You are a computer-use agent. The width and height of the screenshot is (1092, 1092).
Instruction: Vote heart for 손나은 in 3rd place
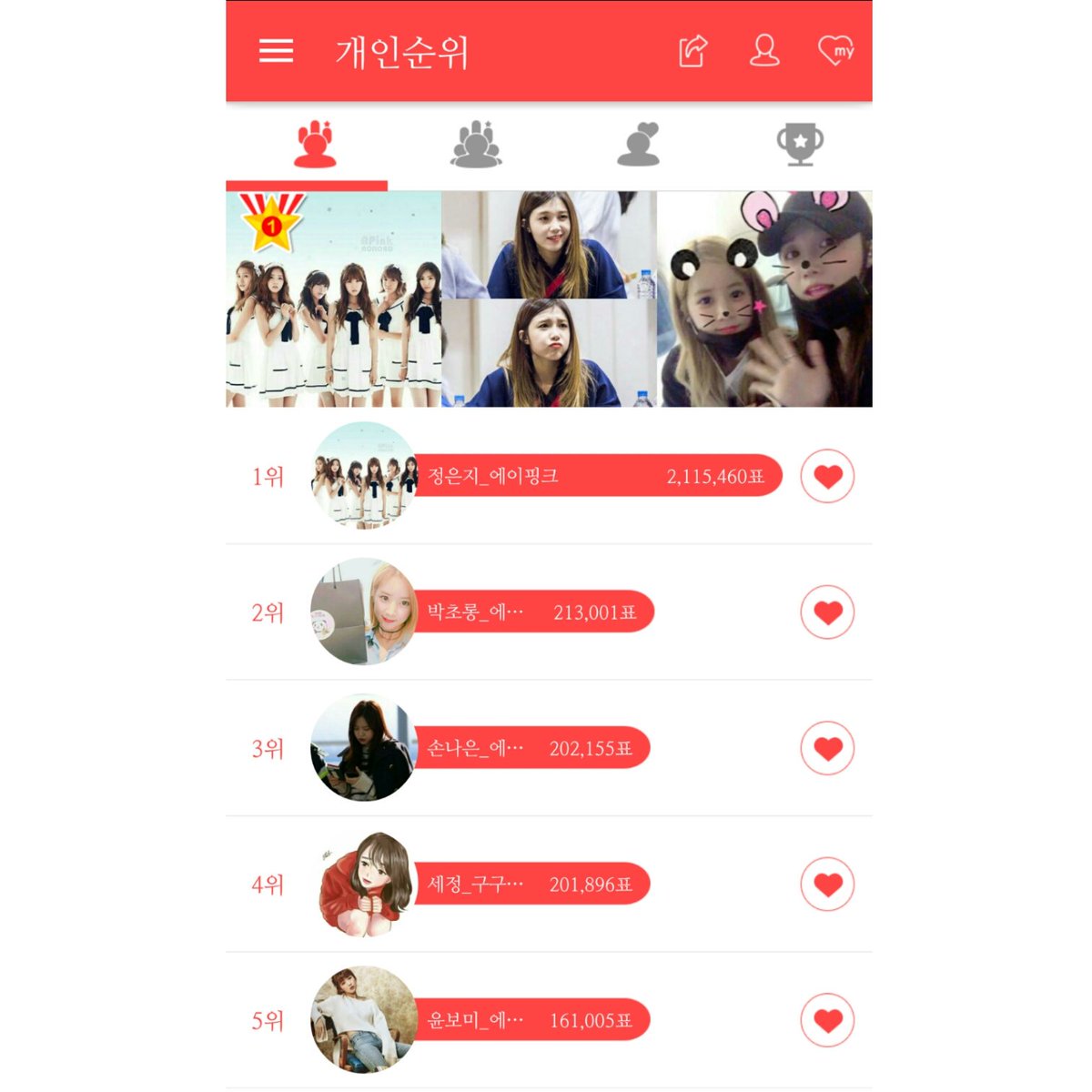point(827,748)
